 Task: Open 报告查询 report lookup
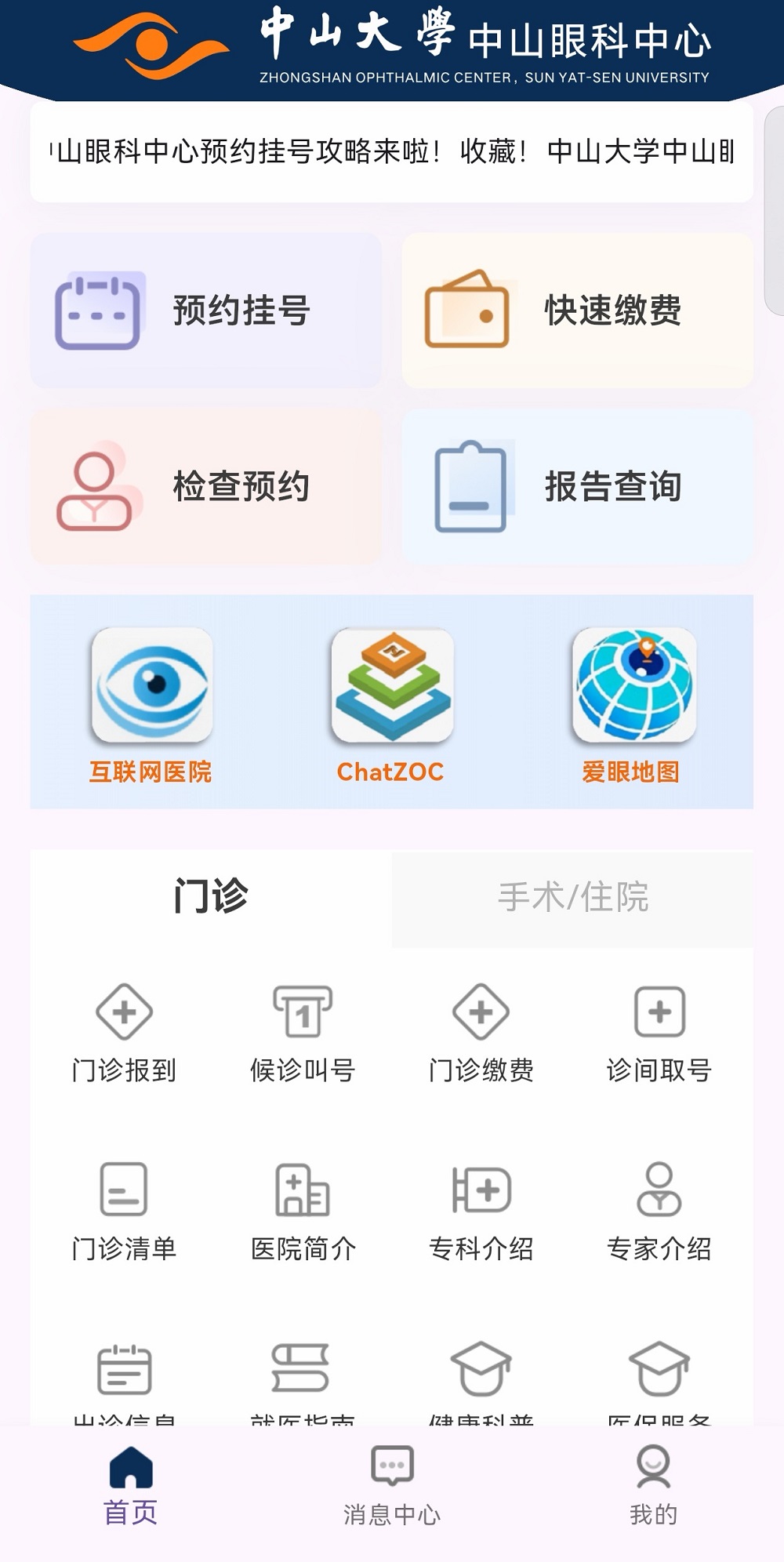pyautogui.click(x=576, y=486)
